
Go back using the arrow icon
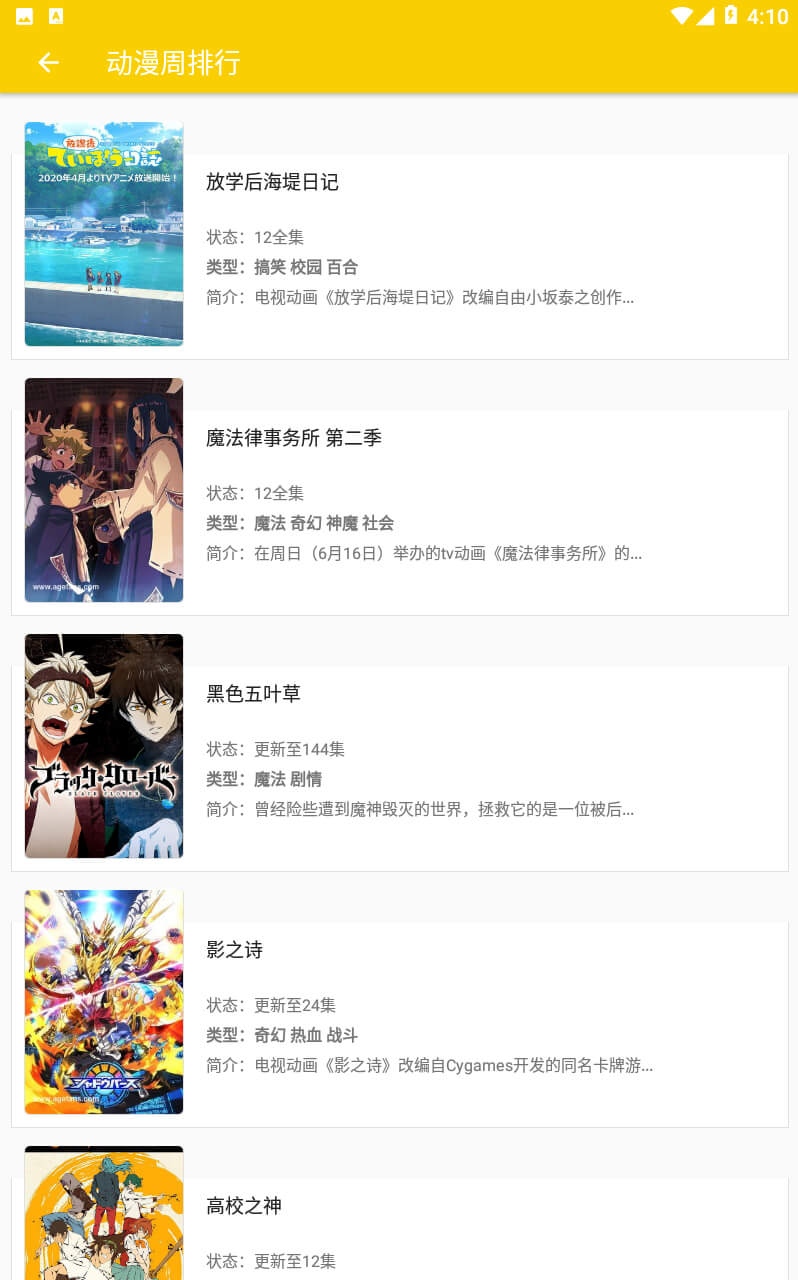pyautogui.click(x=48, y=63)
